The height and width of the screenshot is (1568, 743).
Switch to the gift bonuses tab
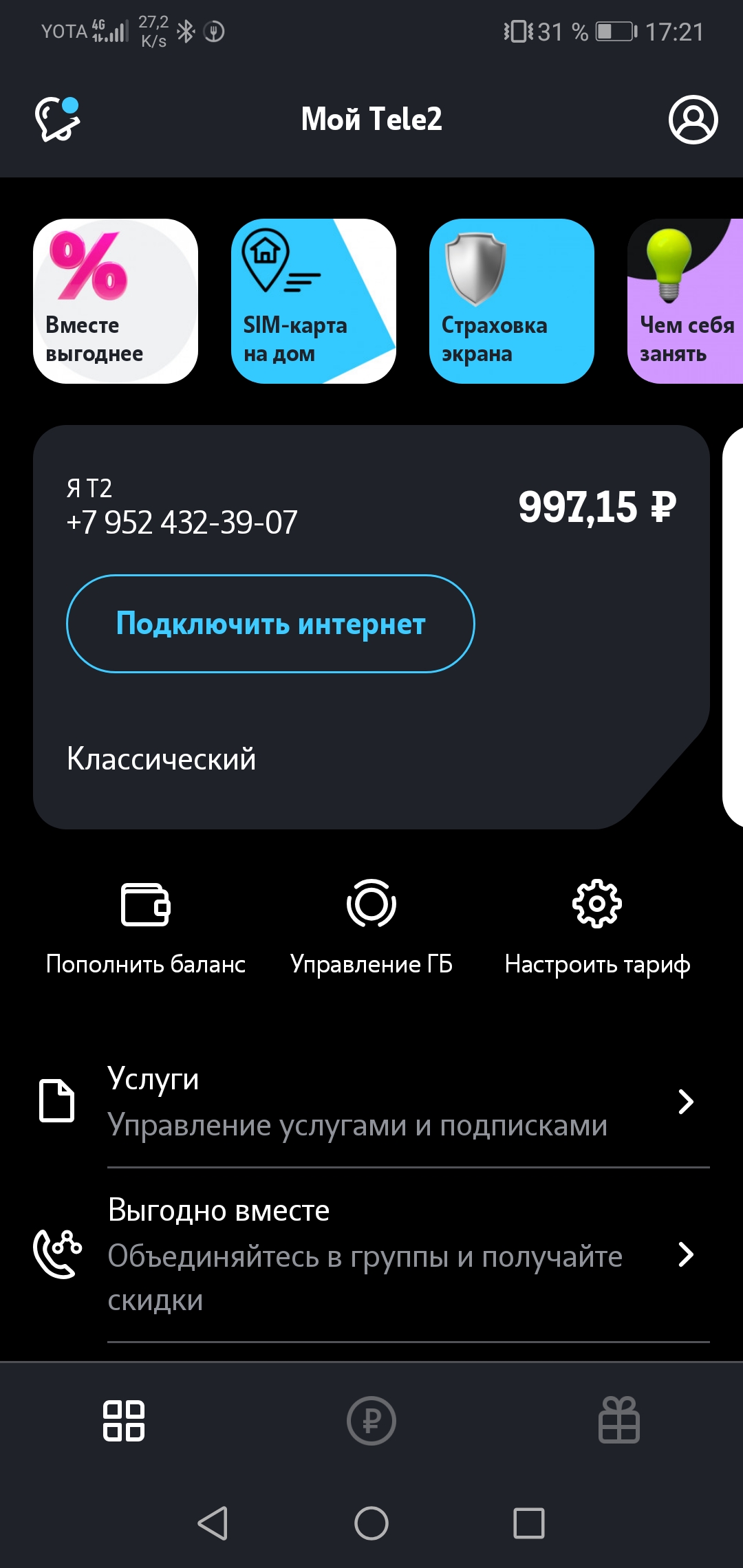tap(619, 1421)
